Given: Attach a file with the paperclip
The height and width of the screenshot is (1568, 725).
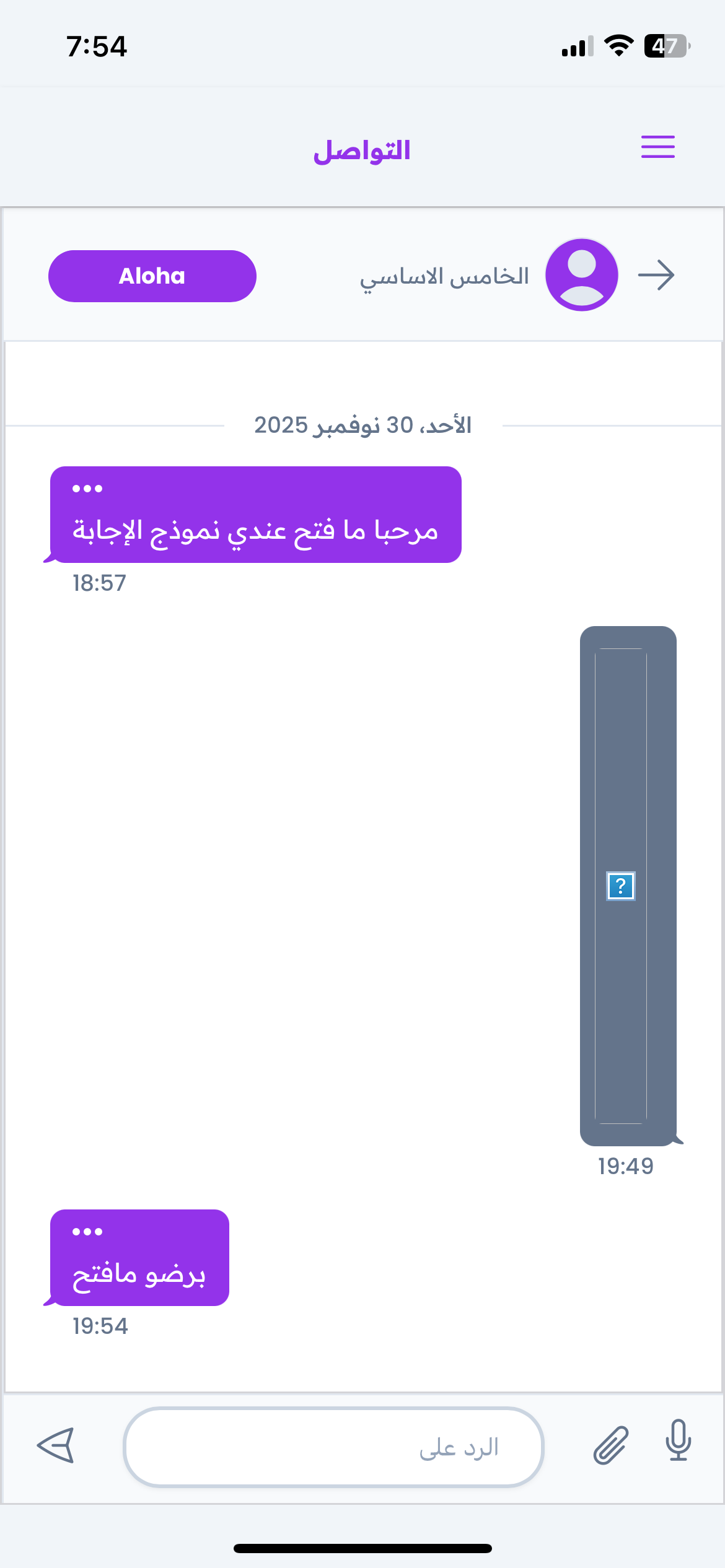Looking at the screenshot, I should [611, 1445].
